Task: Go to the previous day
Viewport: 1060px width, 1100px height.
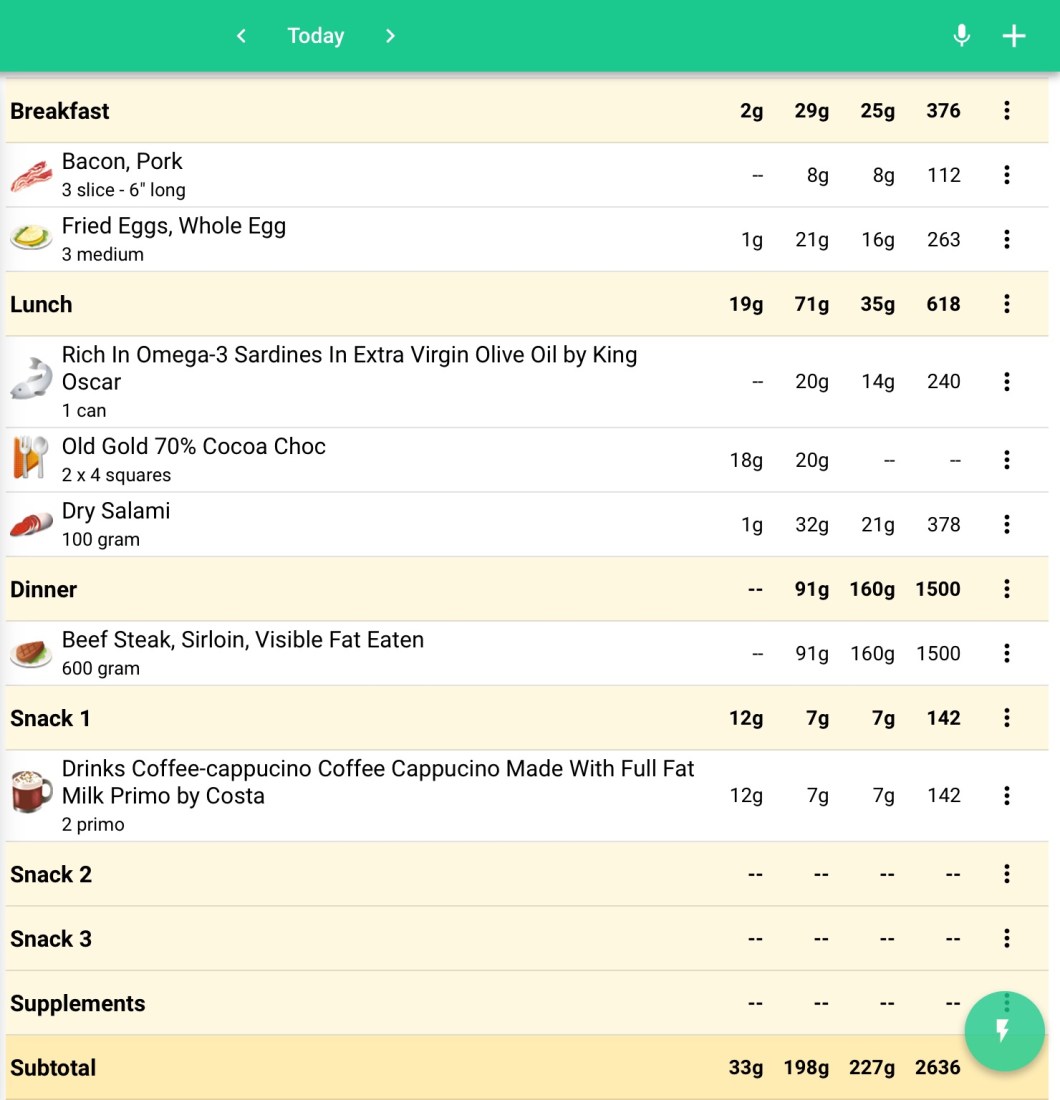Action: 241,36
